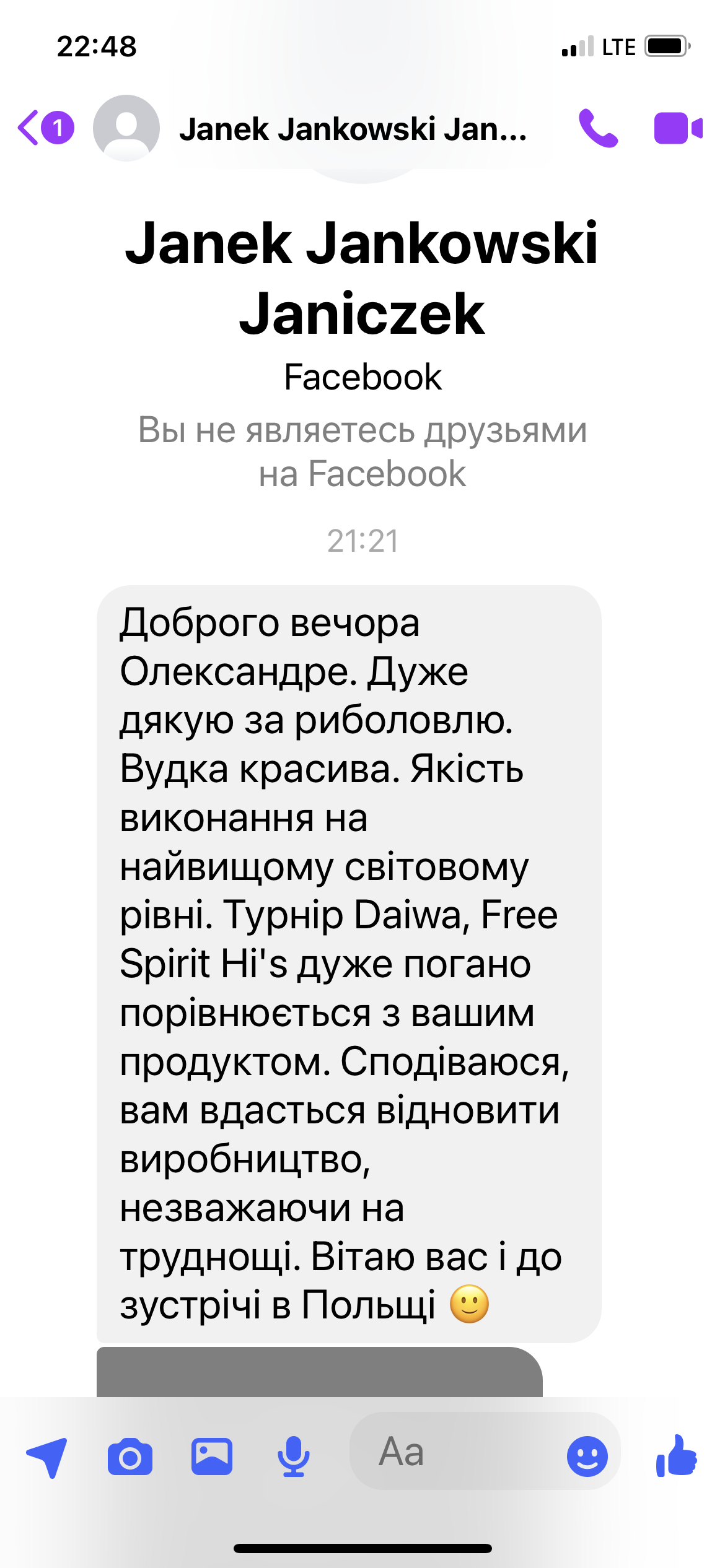Tap the location arrow icon in toolbar

[48, 1457]
